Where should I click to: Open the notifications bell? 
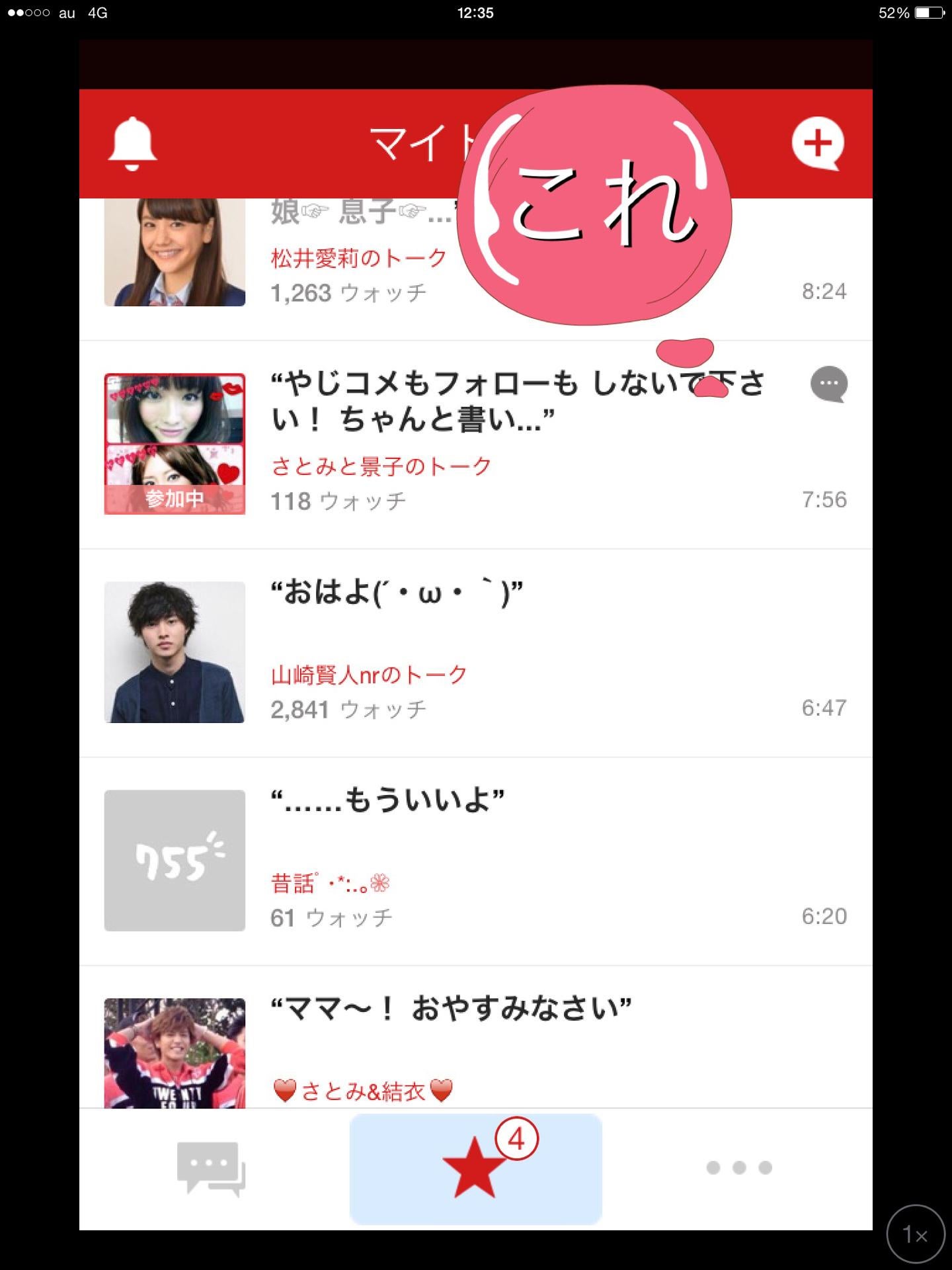pyautogui.click(x=132, y=144)
